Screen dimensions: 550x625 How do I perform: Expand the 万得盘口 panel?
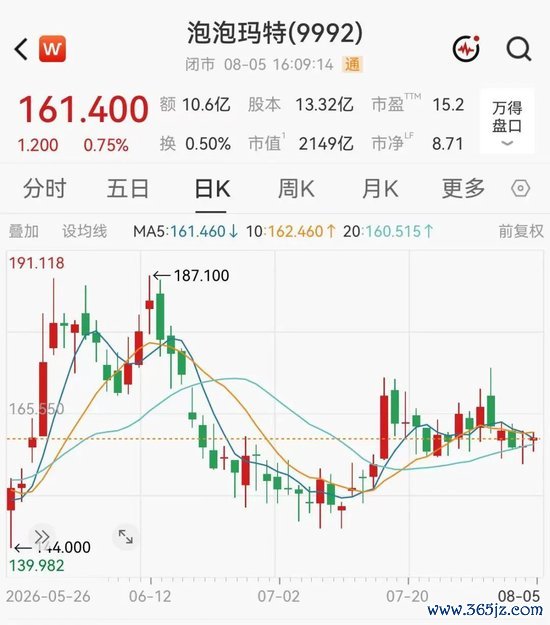pos(507,121)
